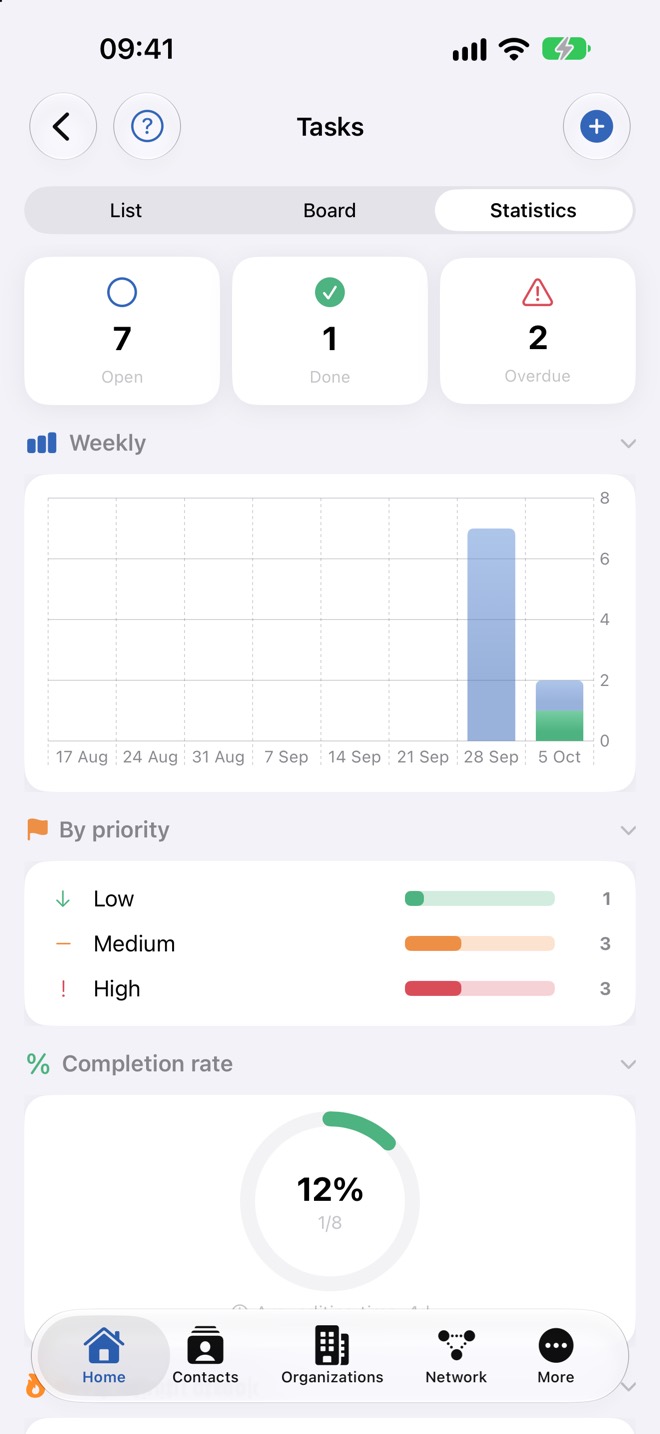Go back using the back arrow

click(x=63, y=127)
